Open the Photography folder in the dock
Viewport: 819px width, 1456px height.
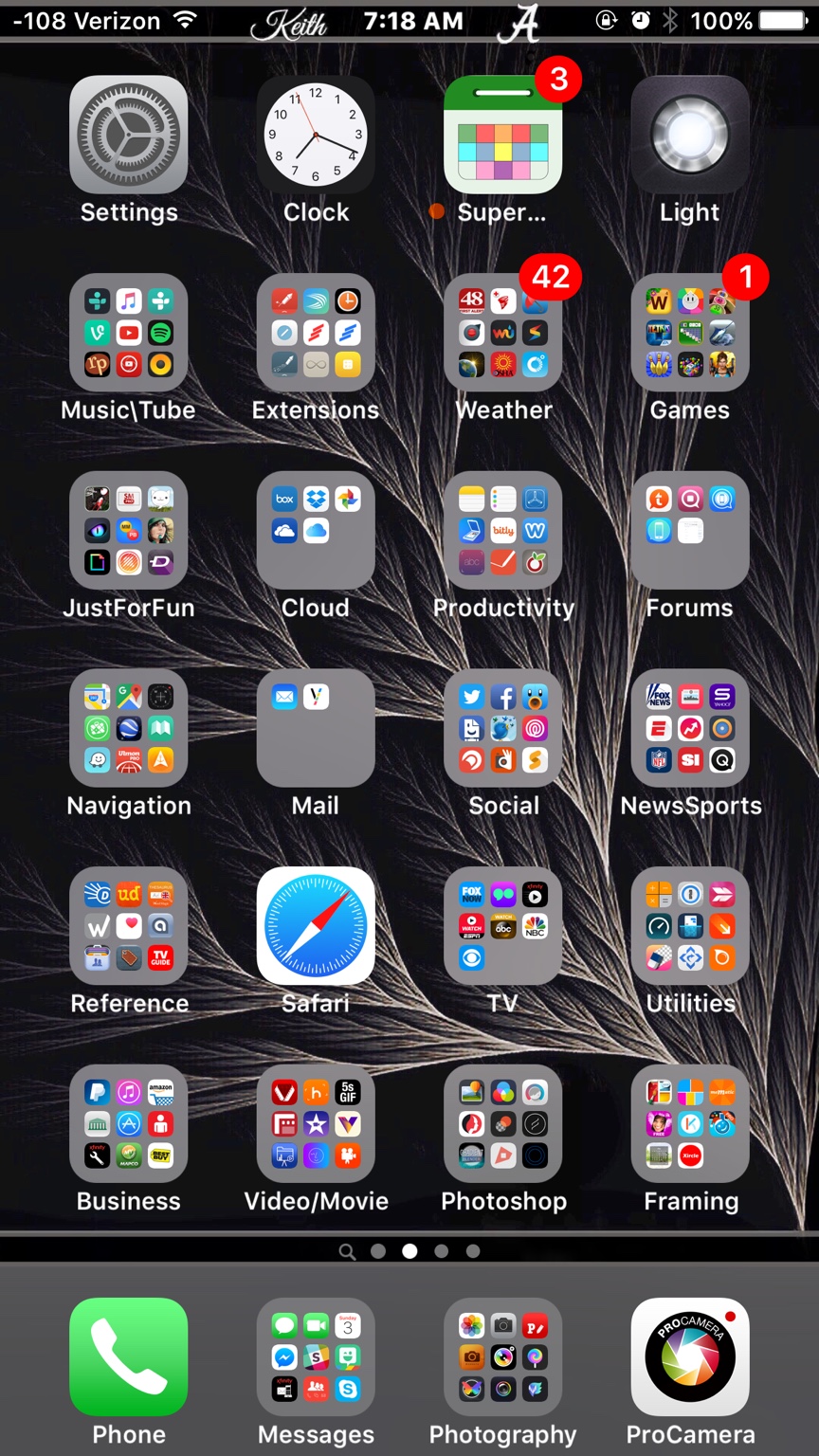(502, 1356)
